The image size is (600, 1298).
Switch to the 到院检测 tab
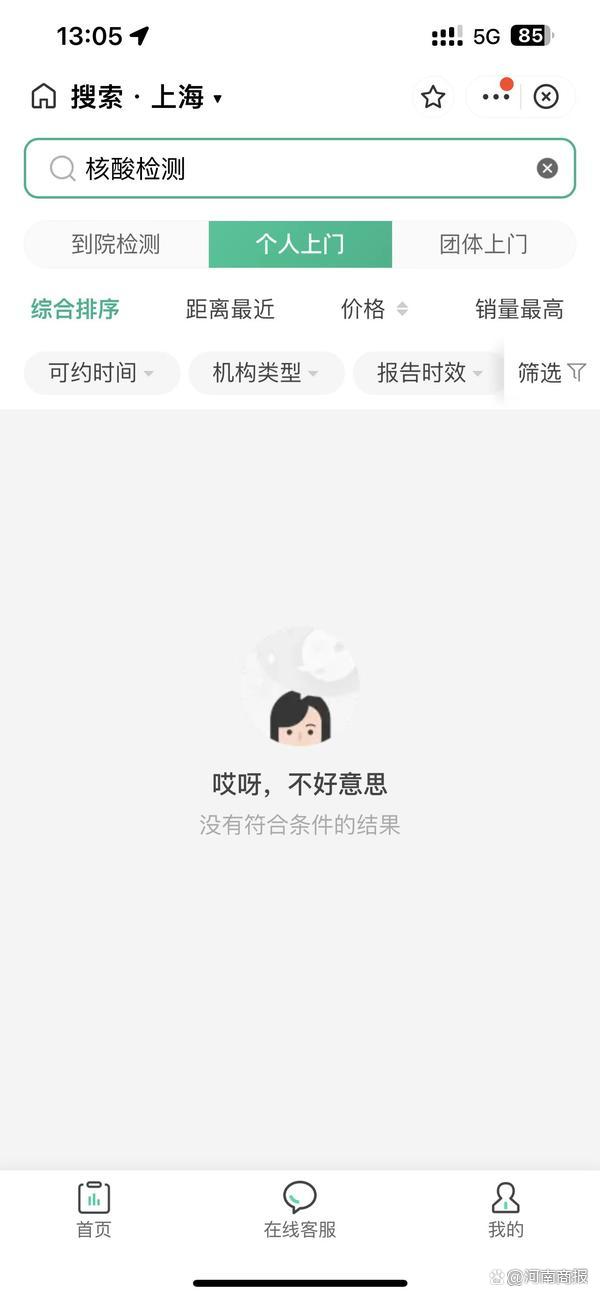click(116, 244)
